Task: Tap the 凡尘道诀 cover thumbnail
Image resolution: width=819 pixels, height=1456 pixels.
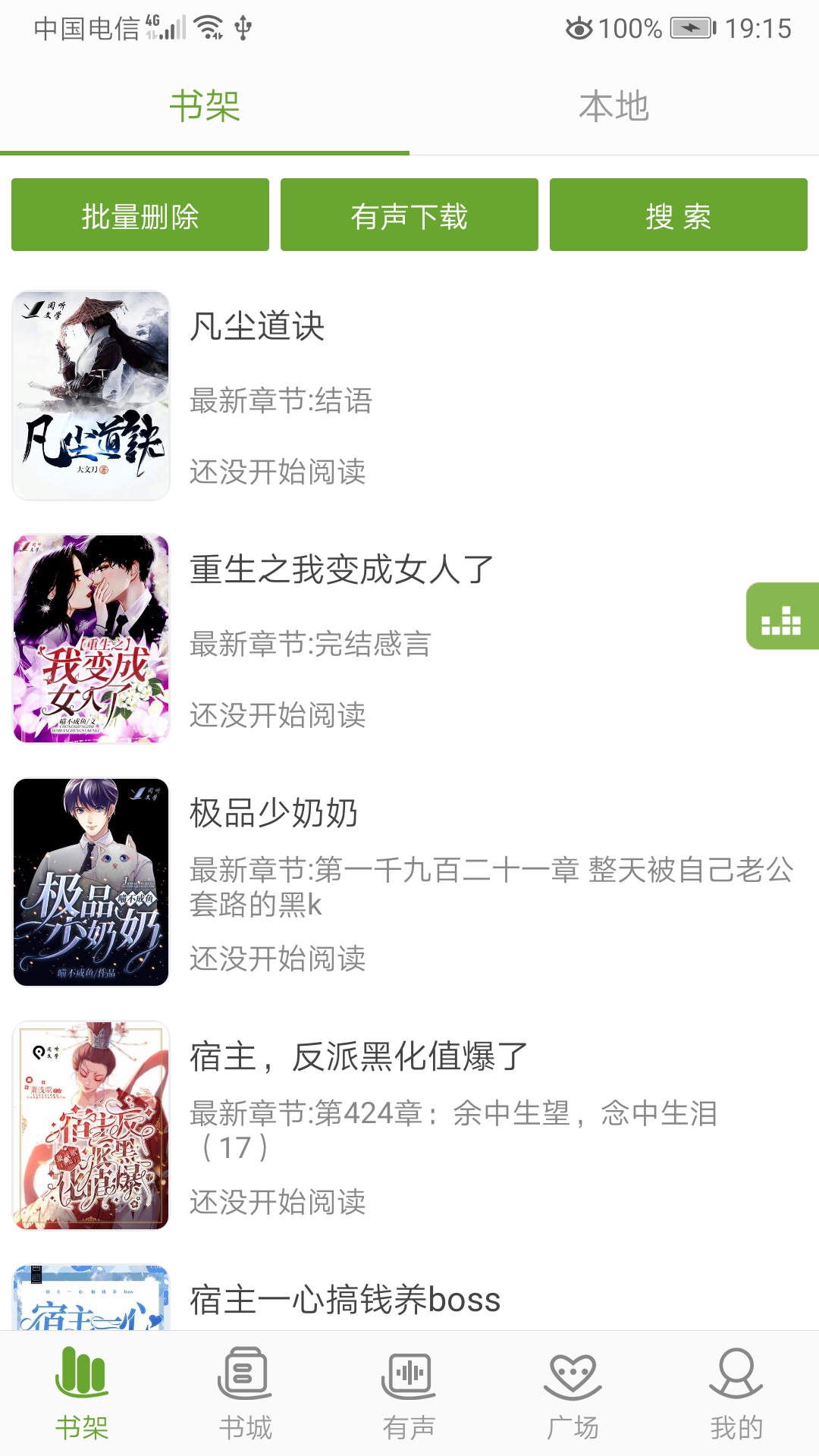Action: (x=91, y=394)
